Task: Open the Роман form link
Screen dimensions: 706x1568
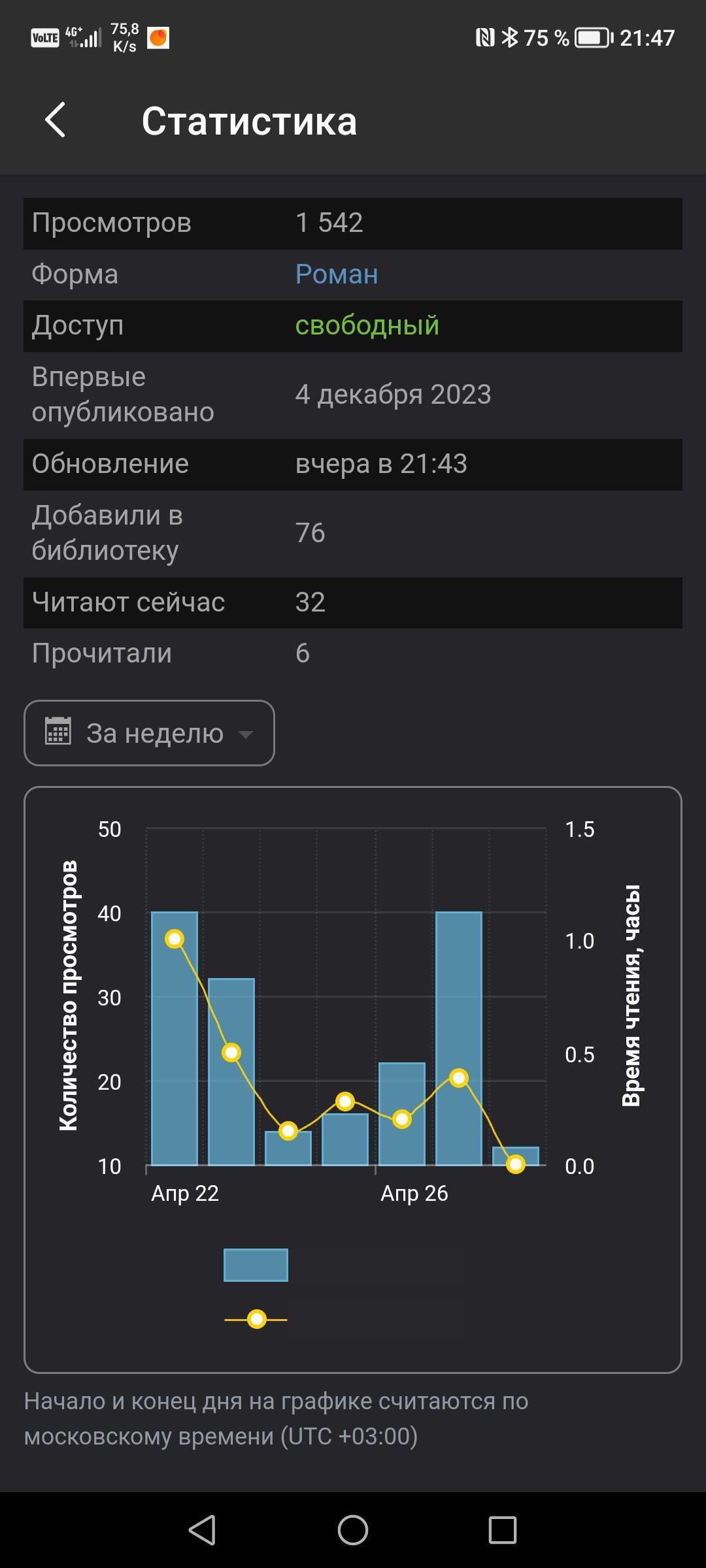Action: 337,274
